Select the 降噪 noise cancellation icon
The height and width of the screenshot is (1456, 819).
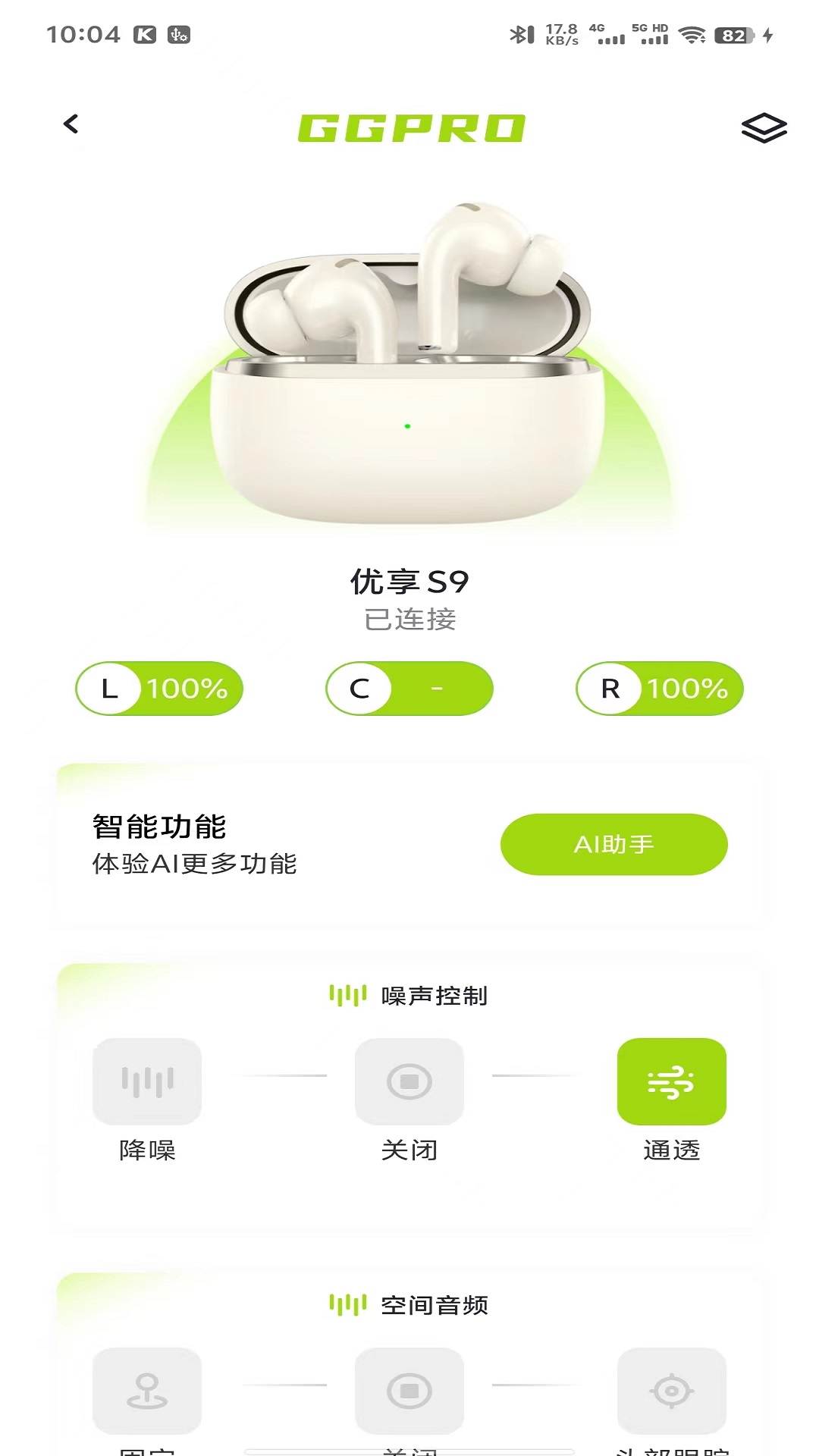pyautogui.click(x=146, y=1081)
